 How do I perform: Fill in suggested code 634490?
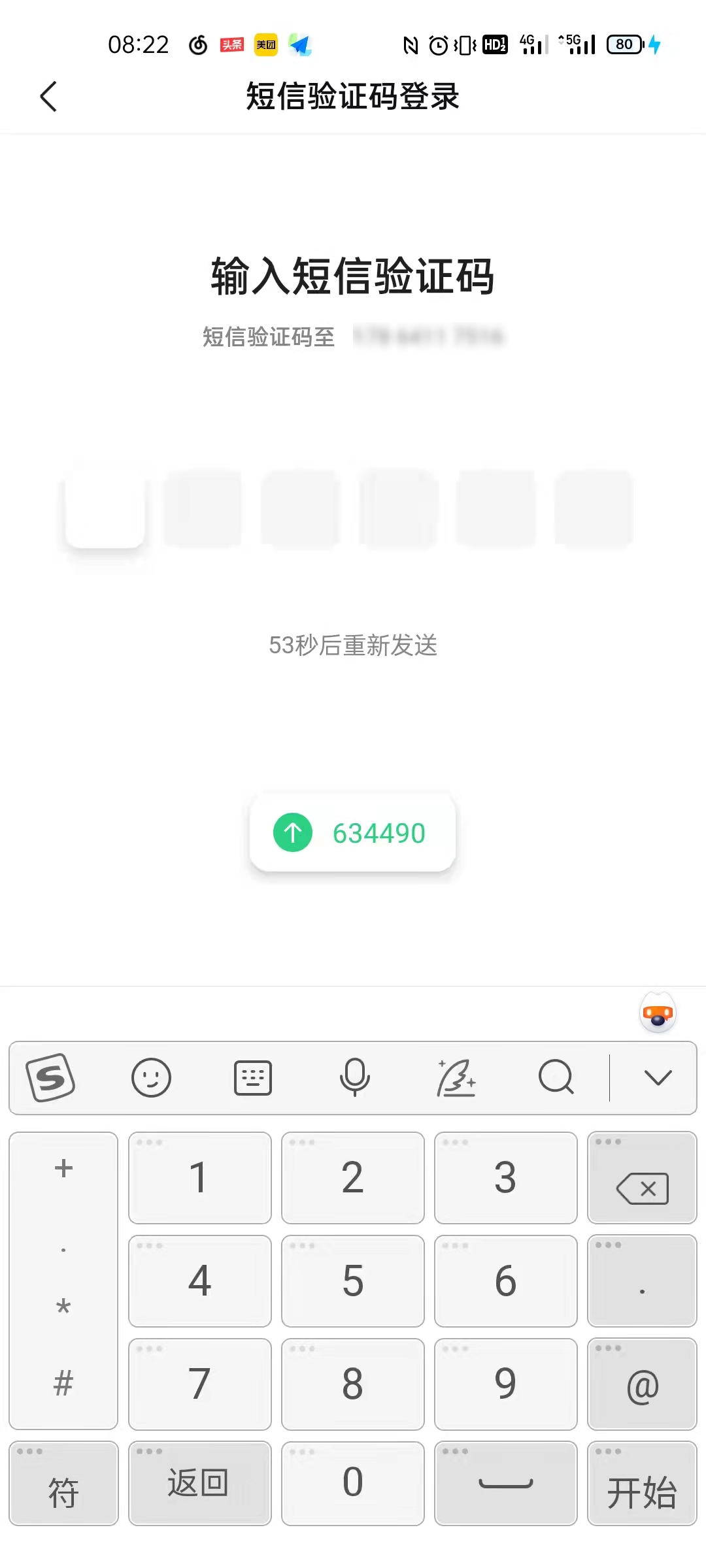click(x=352, y=832)
